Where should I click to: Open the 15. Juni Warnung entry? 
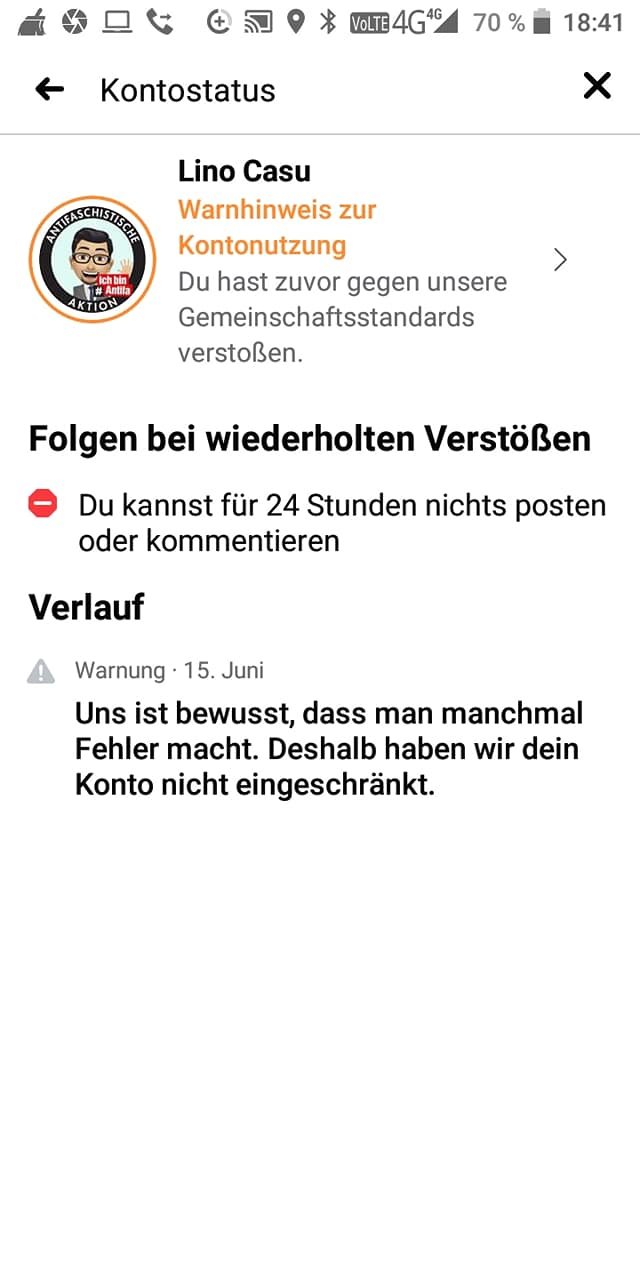[x=320, y=730]
